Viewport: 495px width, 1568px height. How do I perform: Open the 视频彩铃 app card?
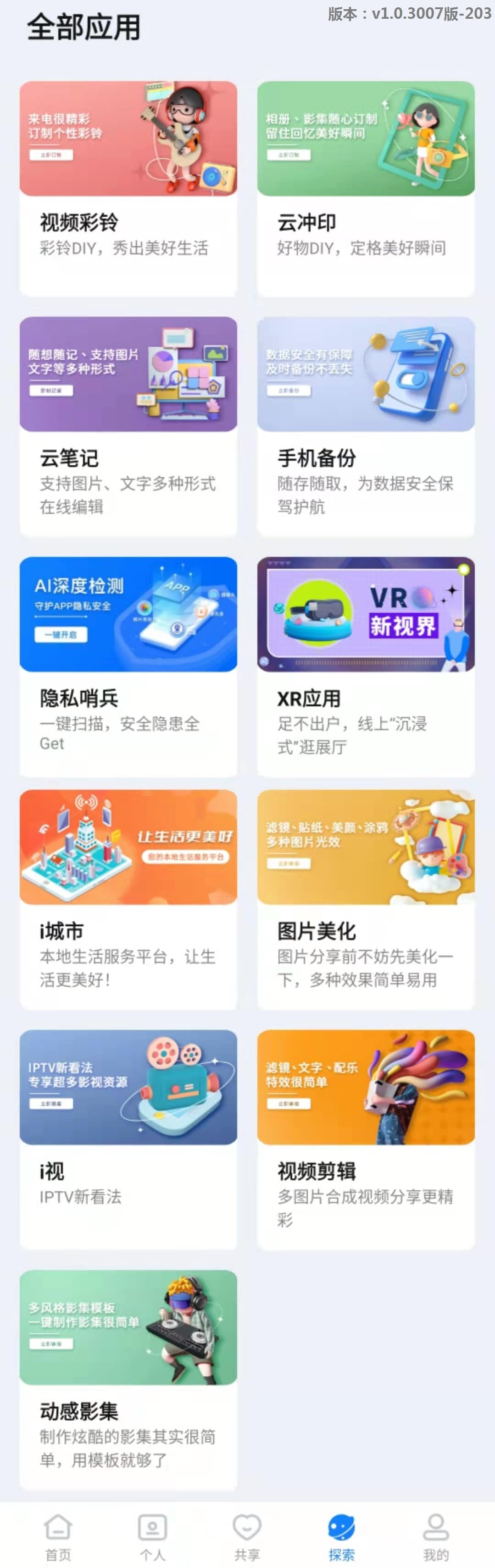pyautogui.click(x=128, y=189)
